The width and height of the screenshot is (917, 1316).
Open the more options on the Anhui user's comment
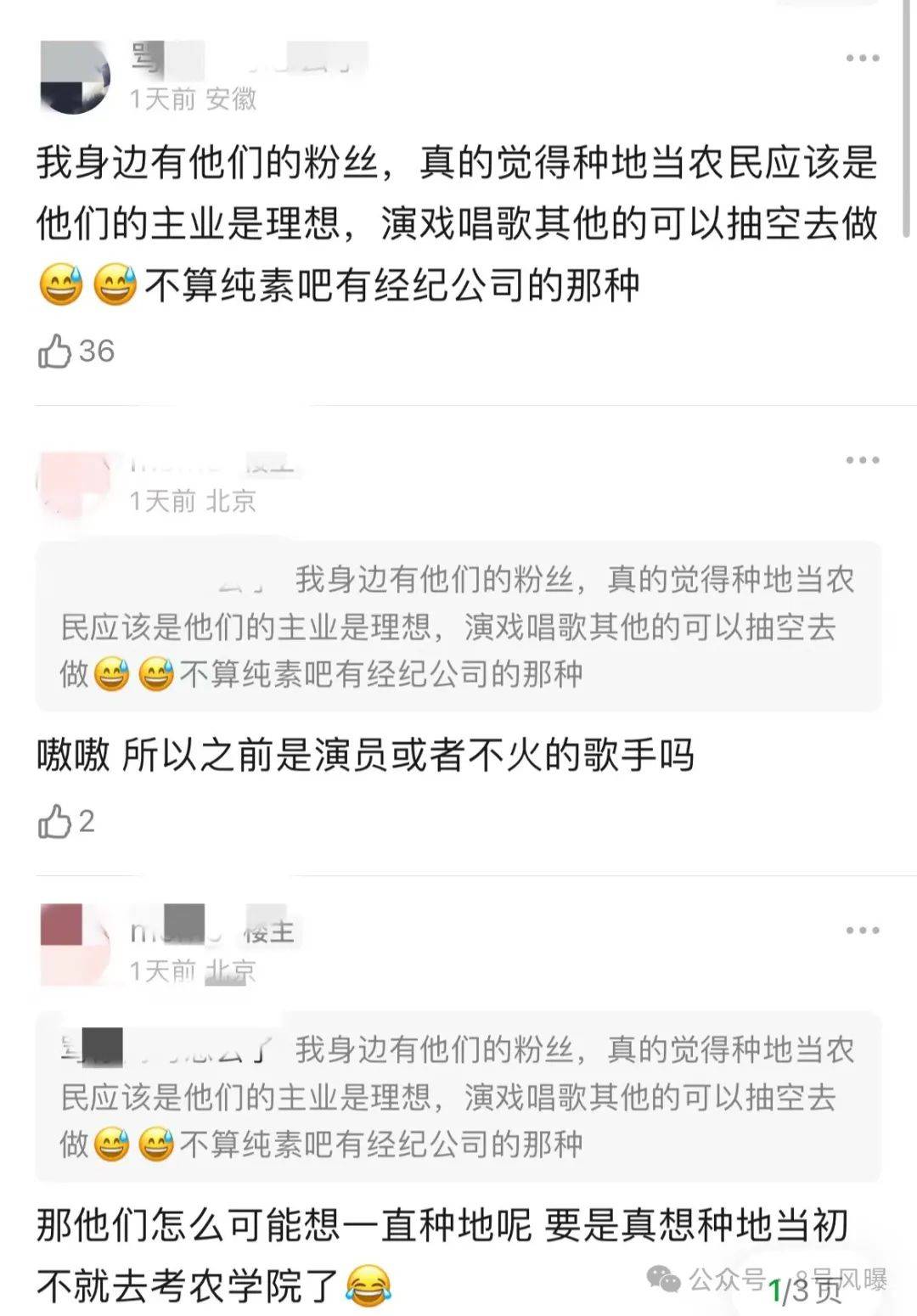click(x=862, y=59)
